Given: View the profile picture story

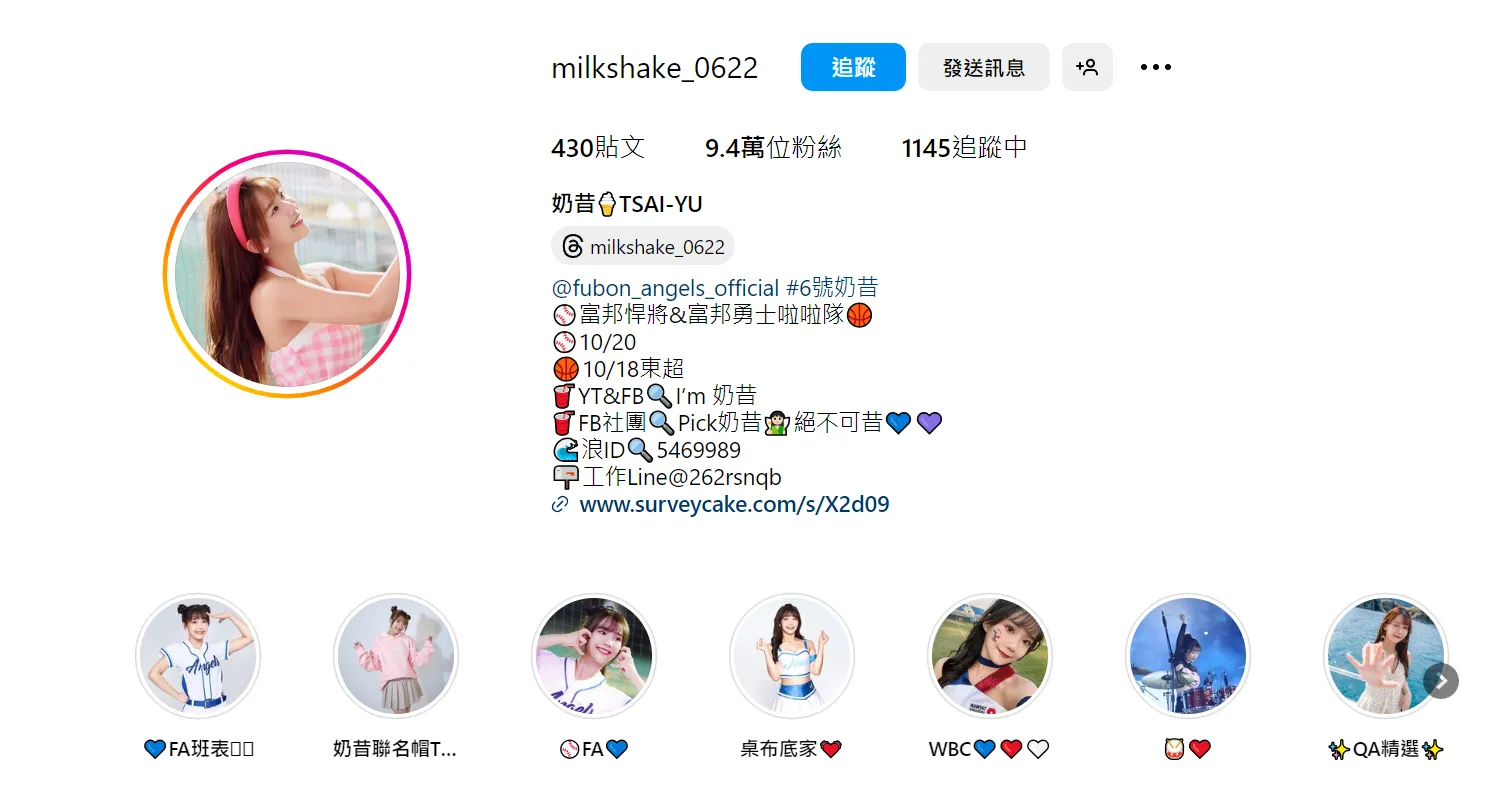Looking at the screenshot, I should coord(288,273).
